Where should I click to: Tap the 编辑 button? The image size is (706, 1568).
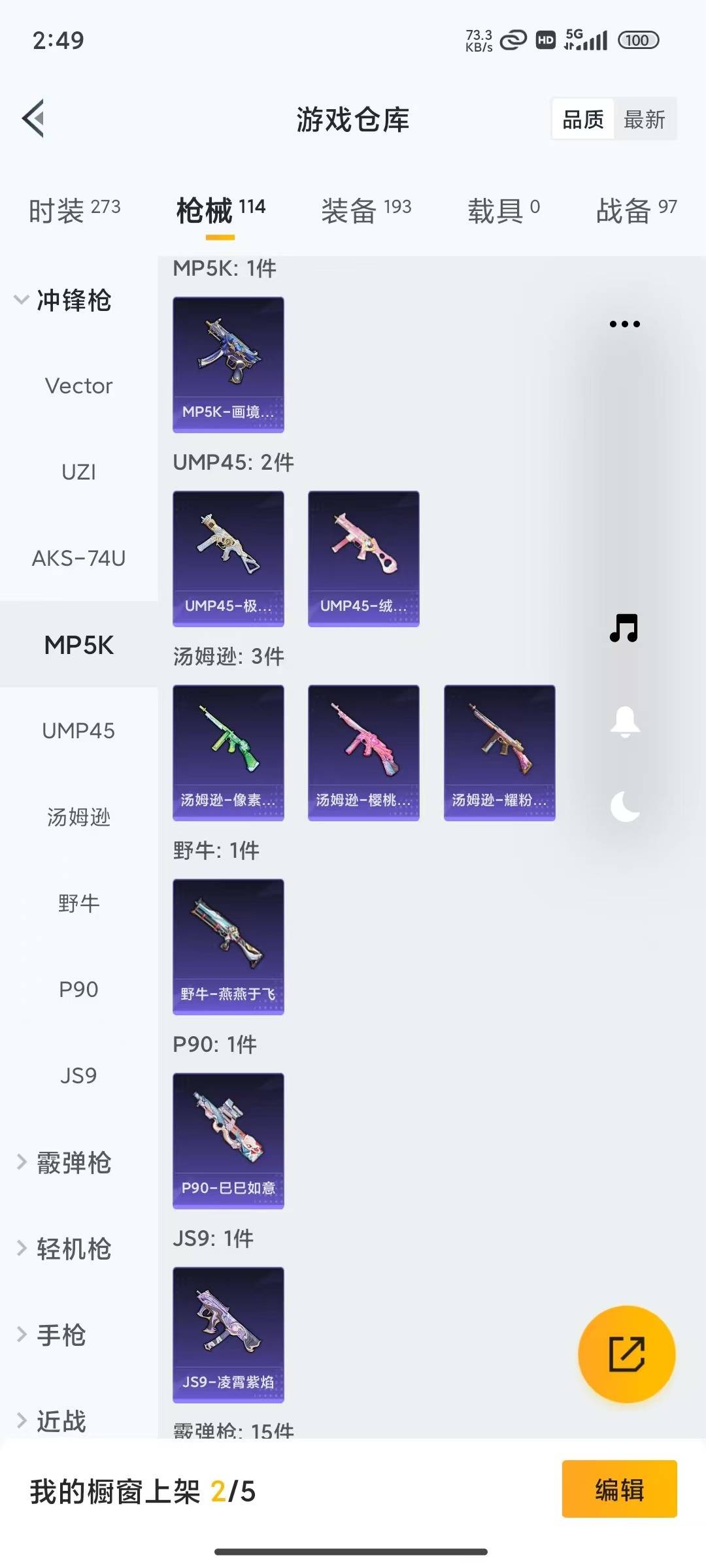[619, 1488]
